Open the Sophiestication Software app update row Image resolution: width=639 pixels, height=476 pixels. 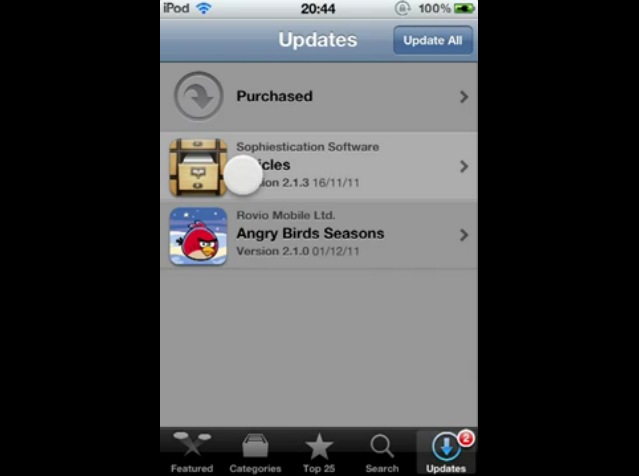[x=318, y=166]
